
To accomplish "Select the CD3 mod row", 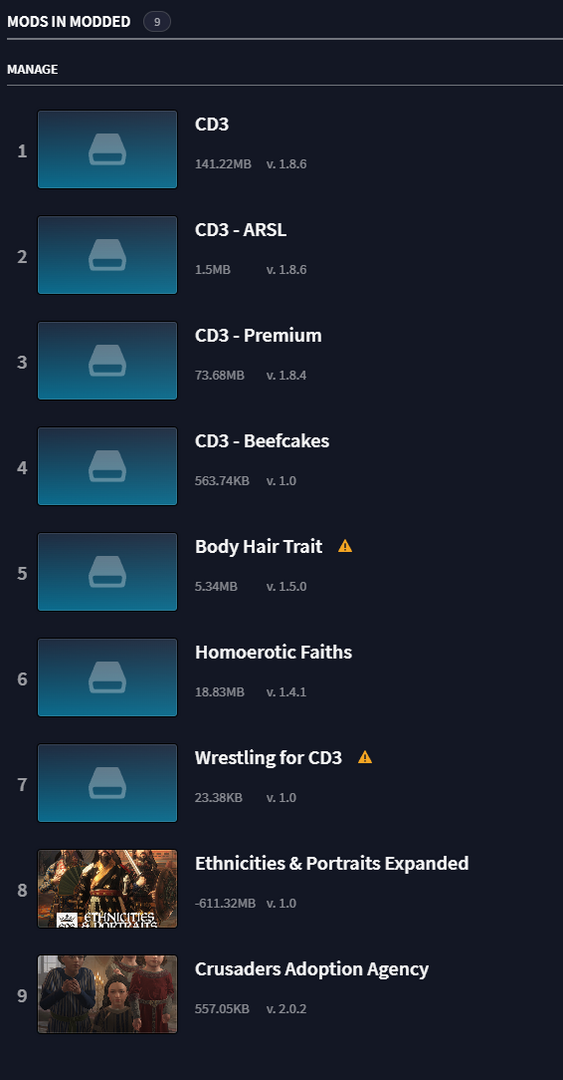I will tap(285, 149).
